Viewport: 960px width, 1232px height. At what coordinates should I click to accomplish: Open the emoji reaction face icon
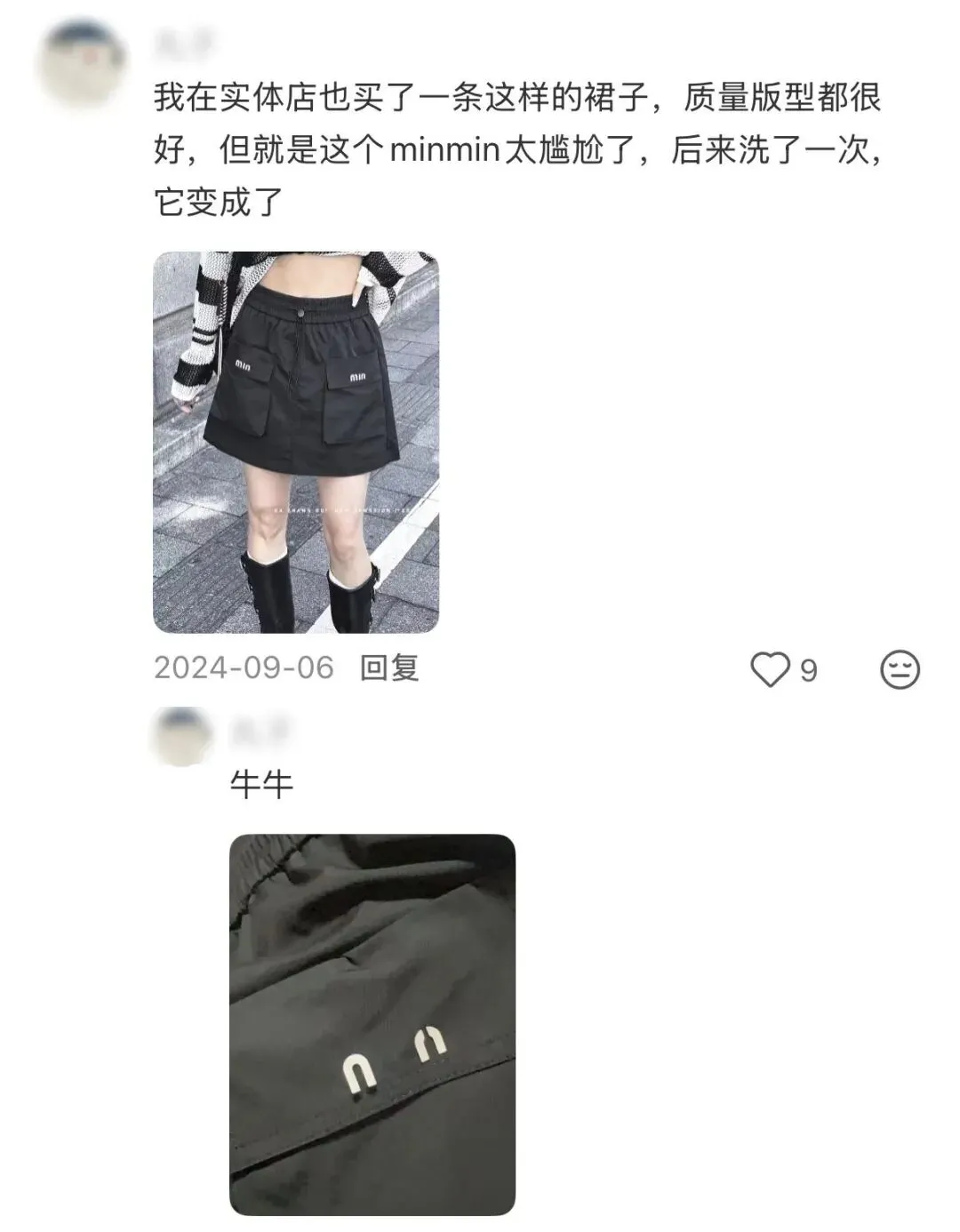click(900, 668)
